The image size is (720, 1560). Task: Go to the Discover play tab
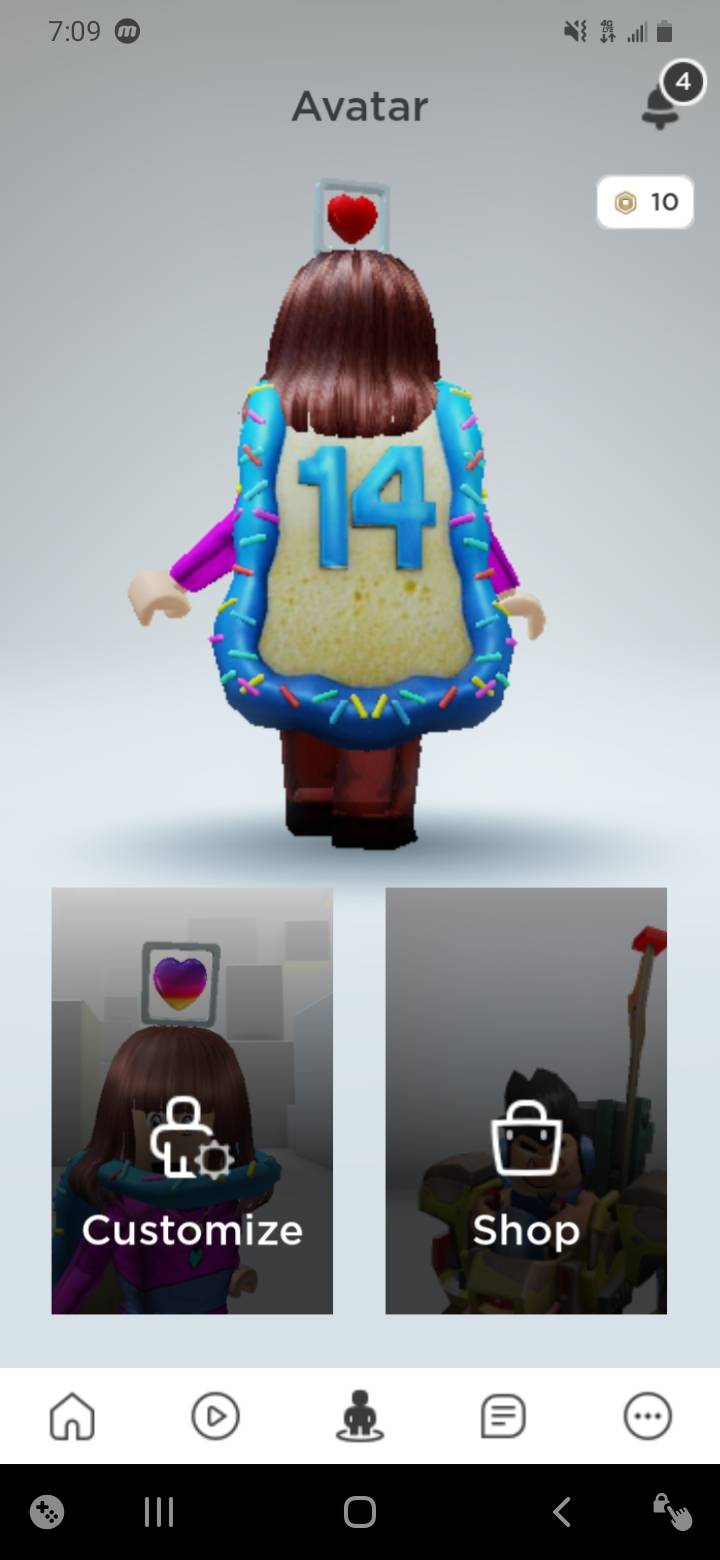coord(216,1416)
